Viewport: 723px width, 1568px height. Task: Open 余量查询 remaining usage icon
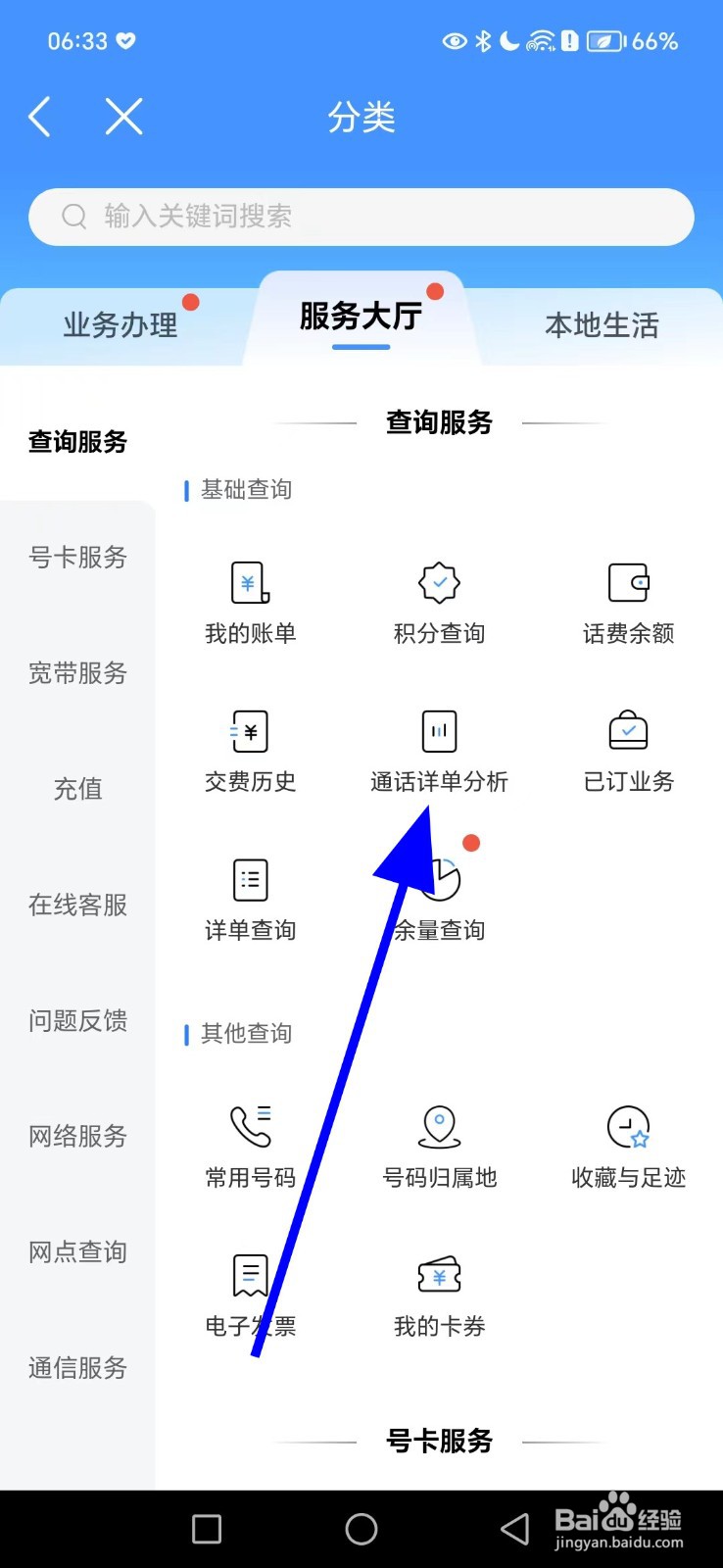point(438,900)
